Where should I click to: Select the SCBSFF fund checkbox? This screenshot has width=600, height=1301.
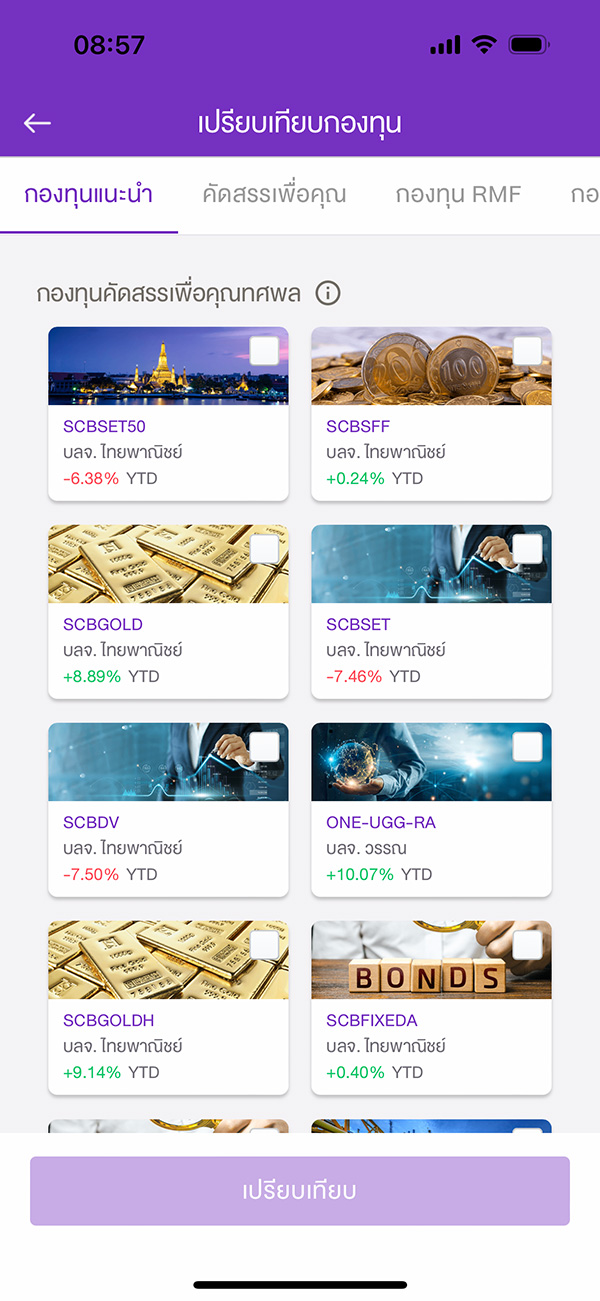(527, 351)
